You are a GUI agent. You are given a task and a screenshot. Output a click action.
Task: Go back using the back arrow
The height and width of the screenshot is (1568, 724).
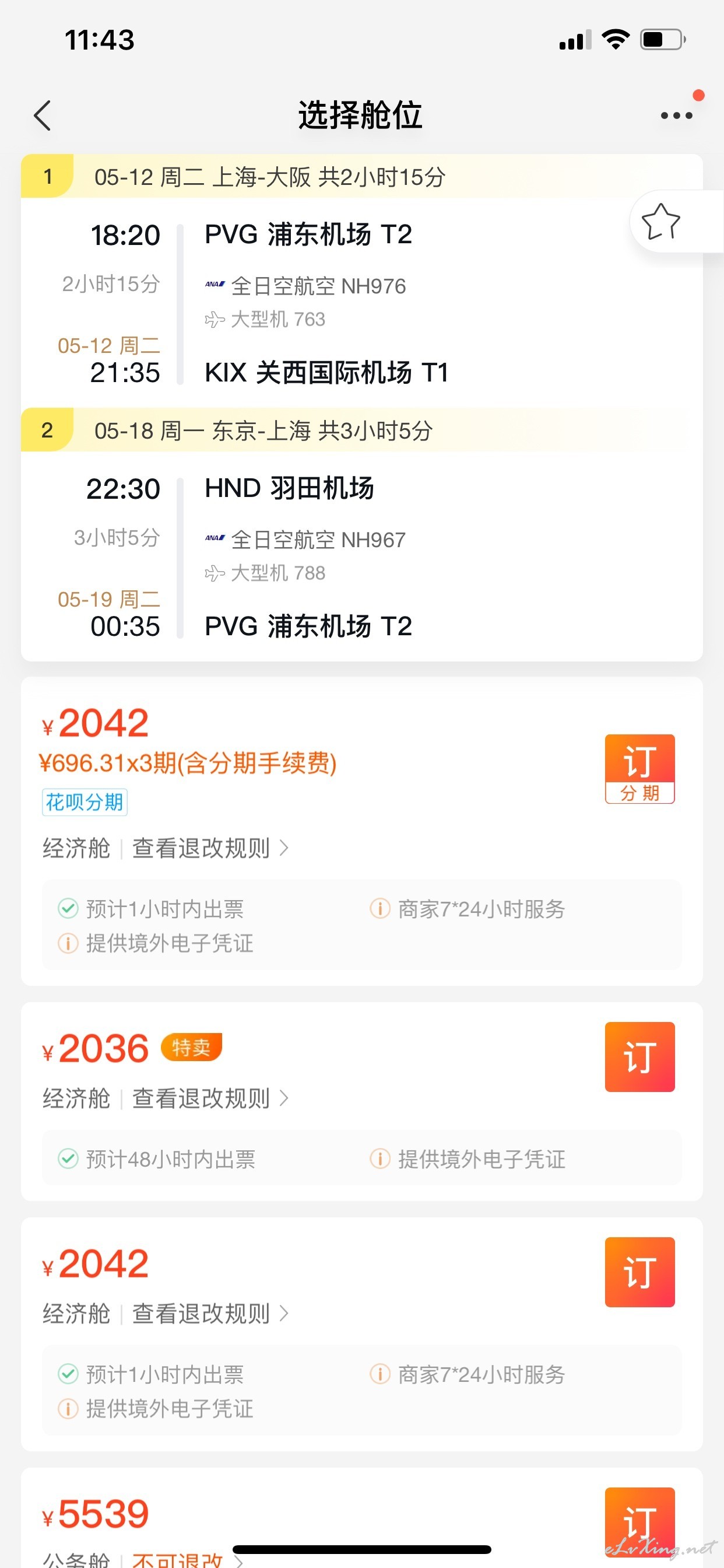(x=42, y=116)
